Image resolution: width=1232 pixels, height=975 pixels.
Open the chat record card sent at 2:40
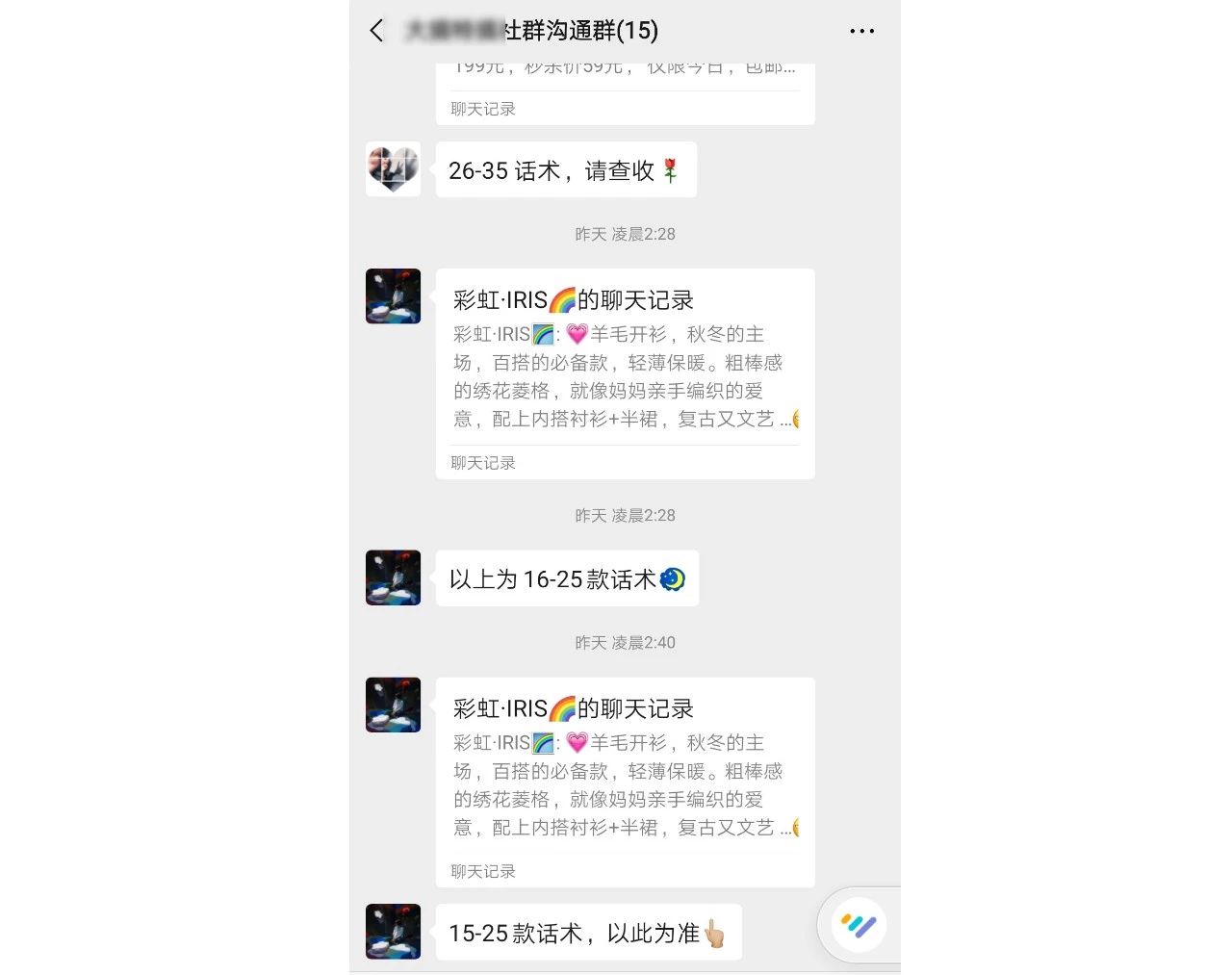point(625,782)
